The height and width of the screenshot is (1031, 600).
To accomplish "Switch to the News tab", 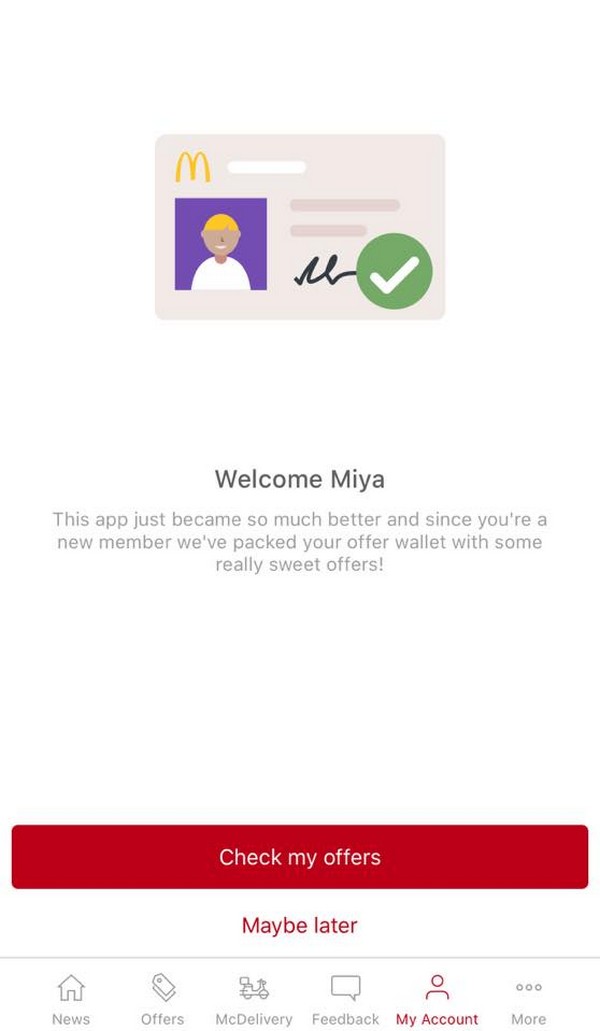I will [71, 998].
